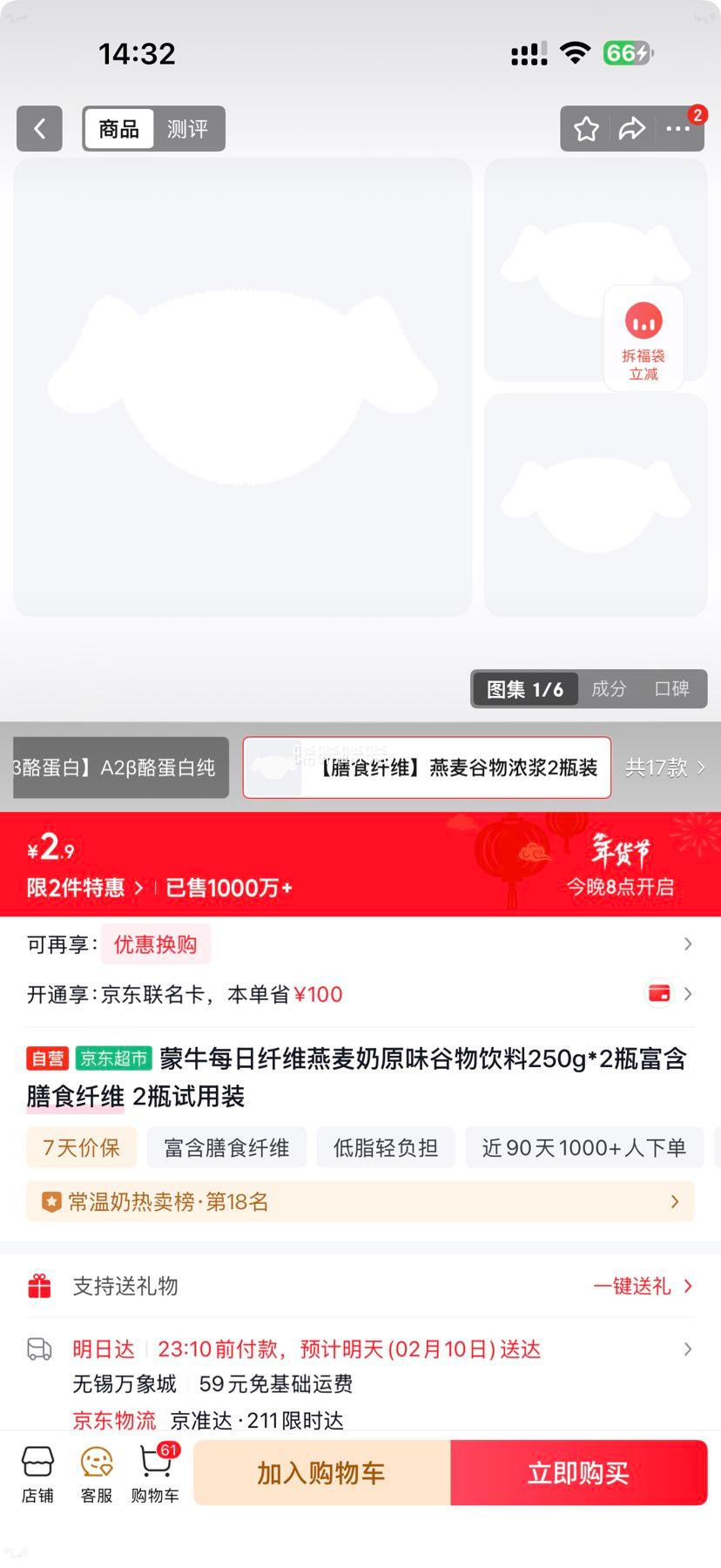
Task: Tap the 立即购买 button
Action: [577, 1472]
